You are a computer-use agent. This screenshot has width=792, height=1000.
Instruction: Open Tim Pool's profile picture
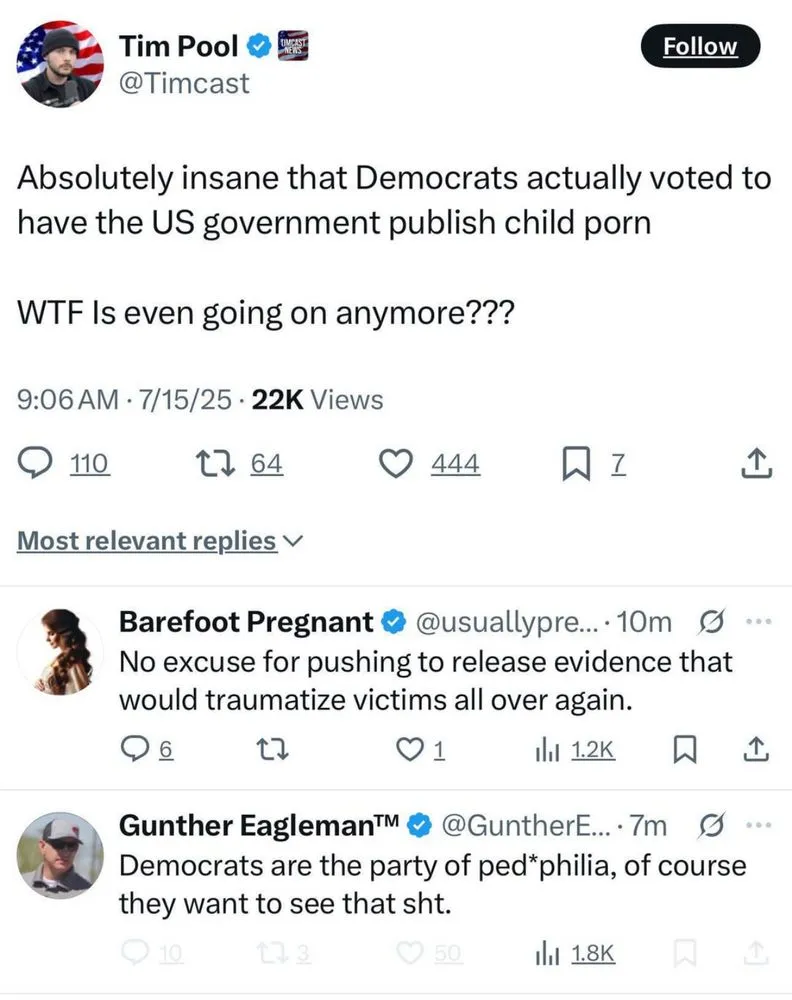(x=60, y=63)
